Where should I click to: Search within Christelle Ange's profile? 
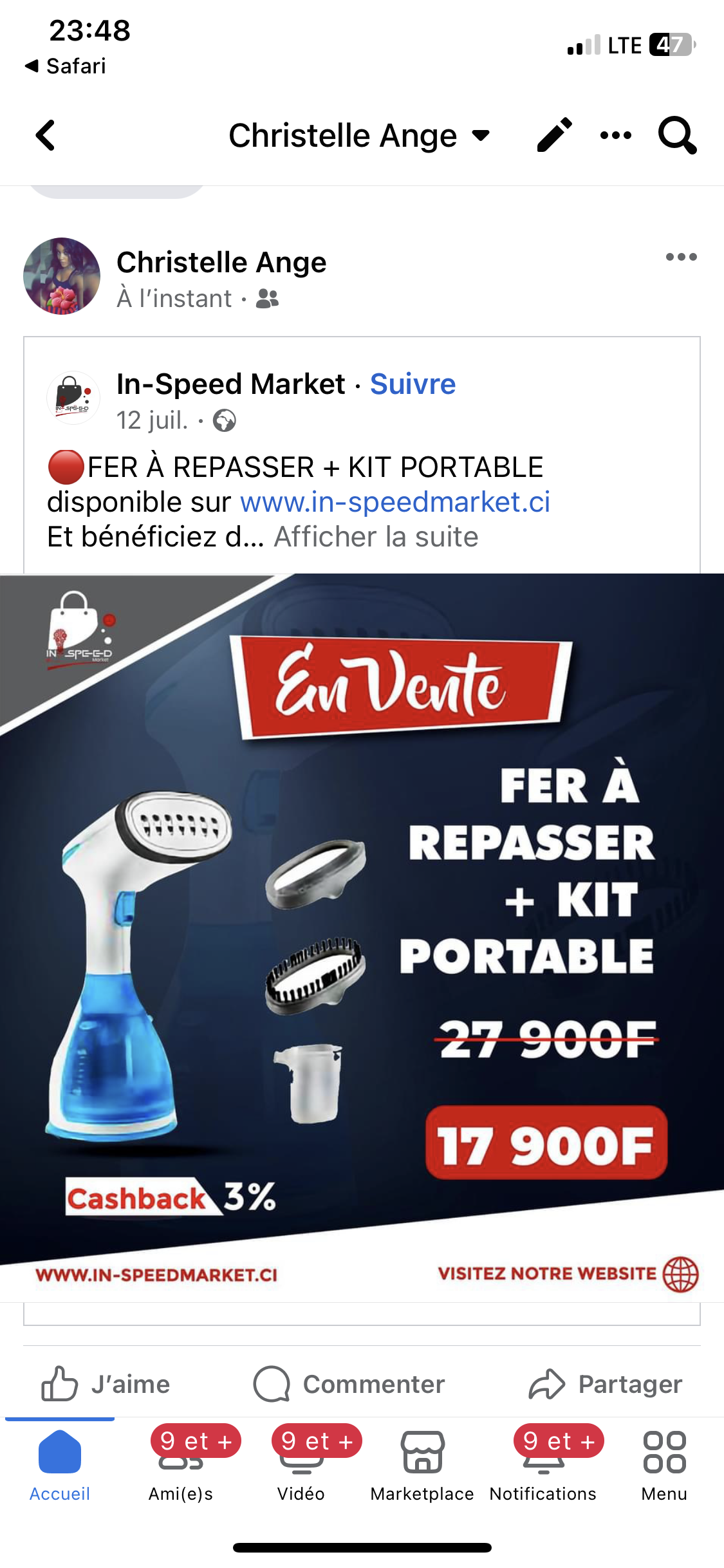pyautogui.click(x=676, y=135)
